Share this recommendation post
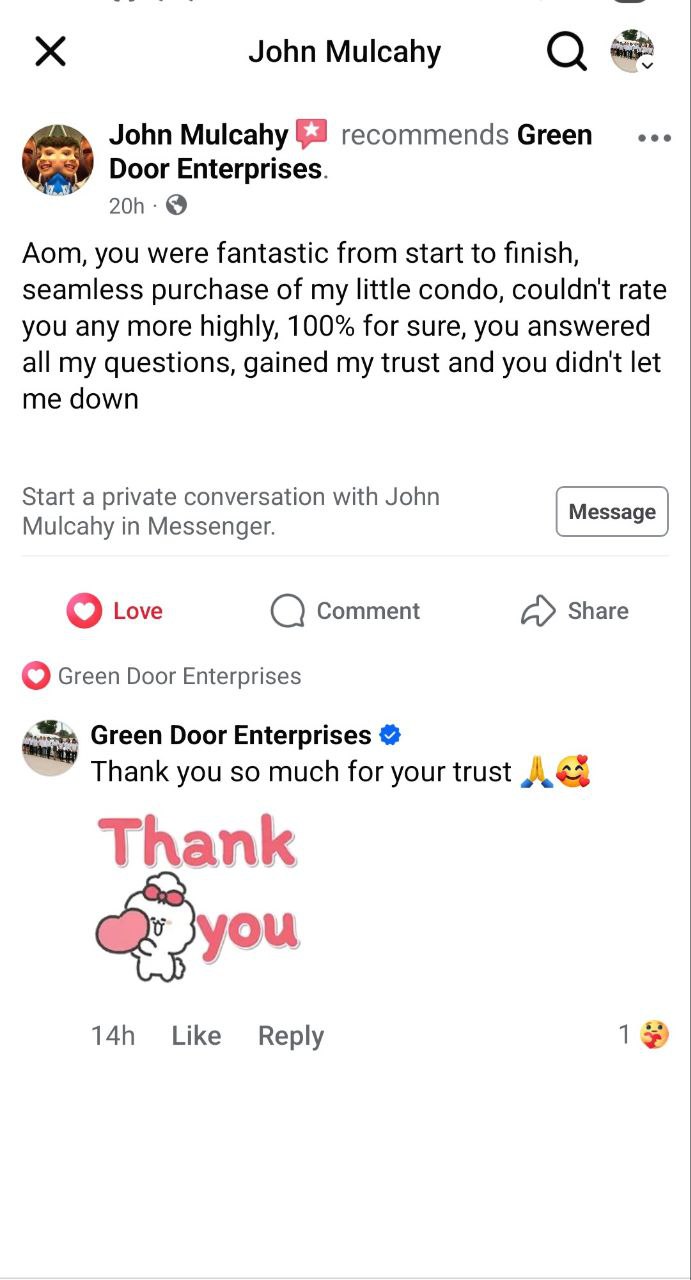This screenshot has width=691, height=1280. point(575,611)
